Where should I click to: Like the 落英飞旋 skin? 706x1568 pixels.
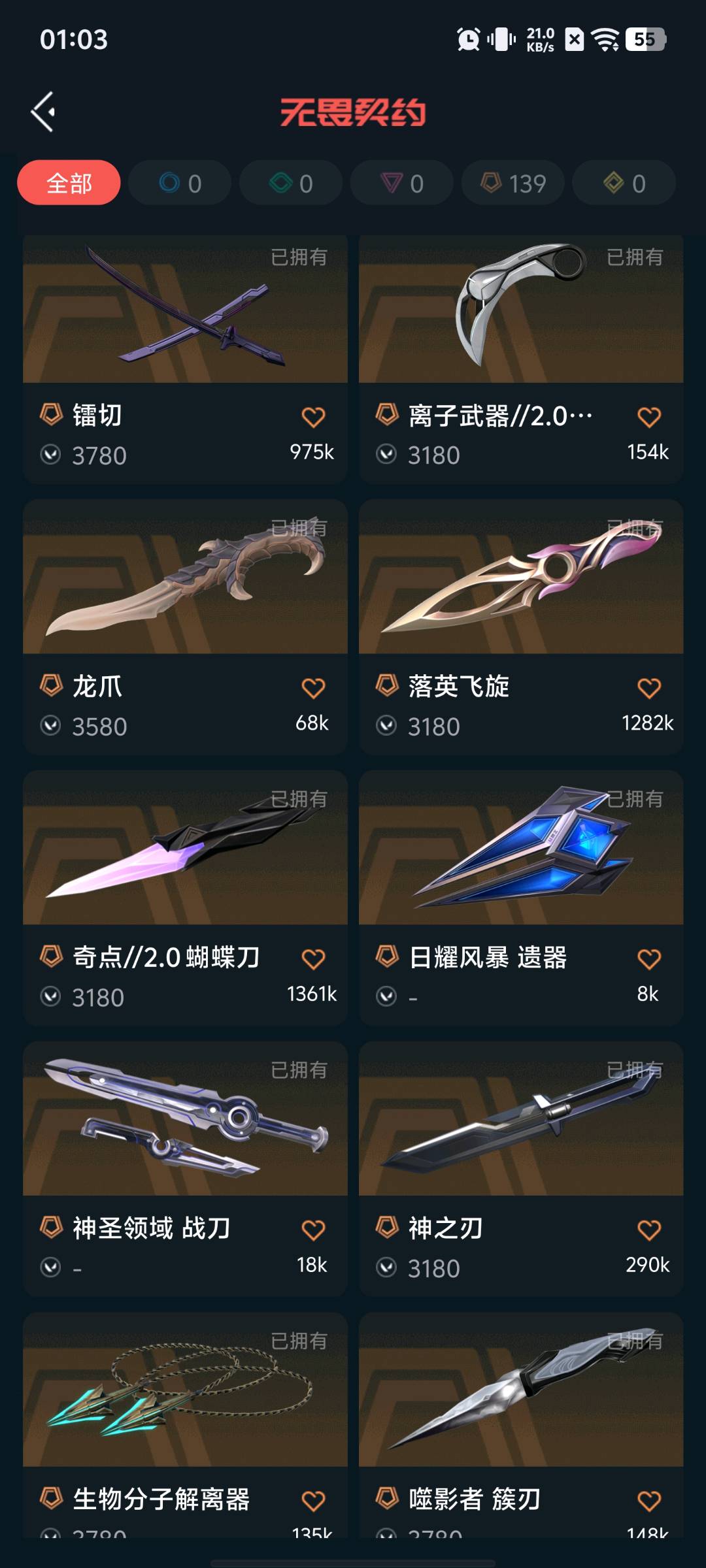pos(648,688)
